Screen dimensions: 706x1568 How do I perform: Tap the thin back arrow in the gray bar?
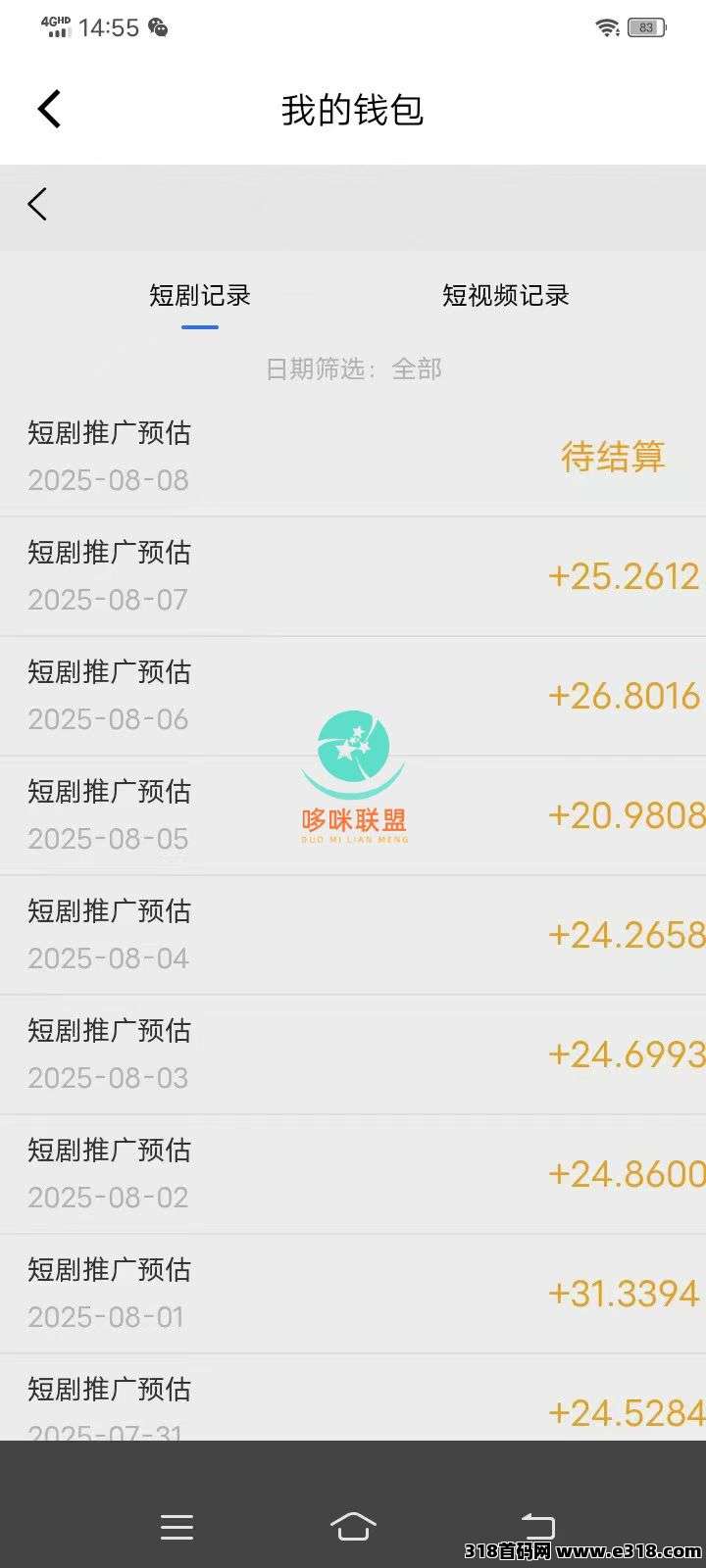37,204
